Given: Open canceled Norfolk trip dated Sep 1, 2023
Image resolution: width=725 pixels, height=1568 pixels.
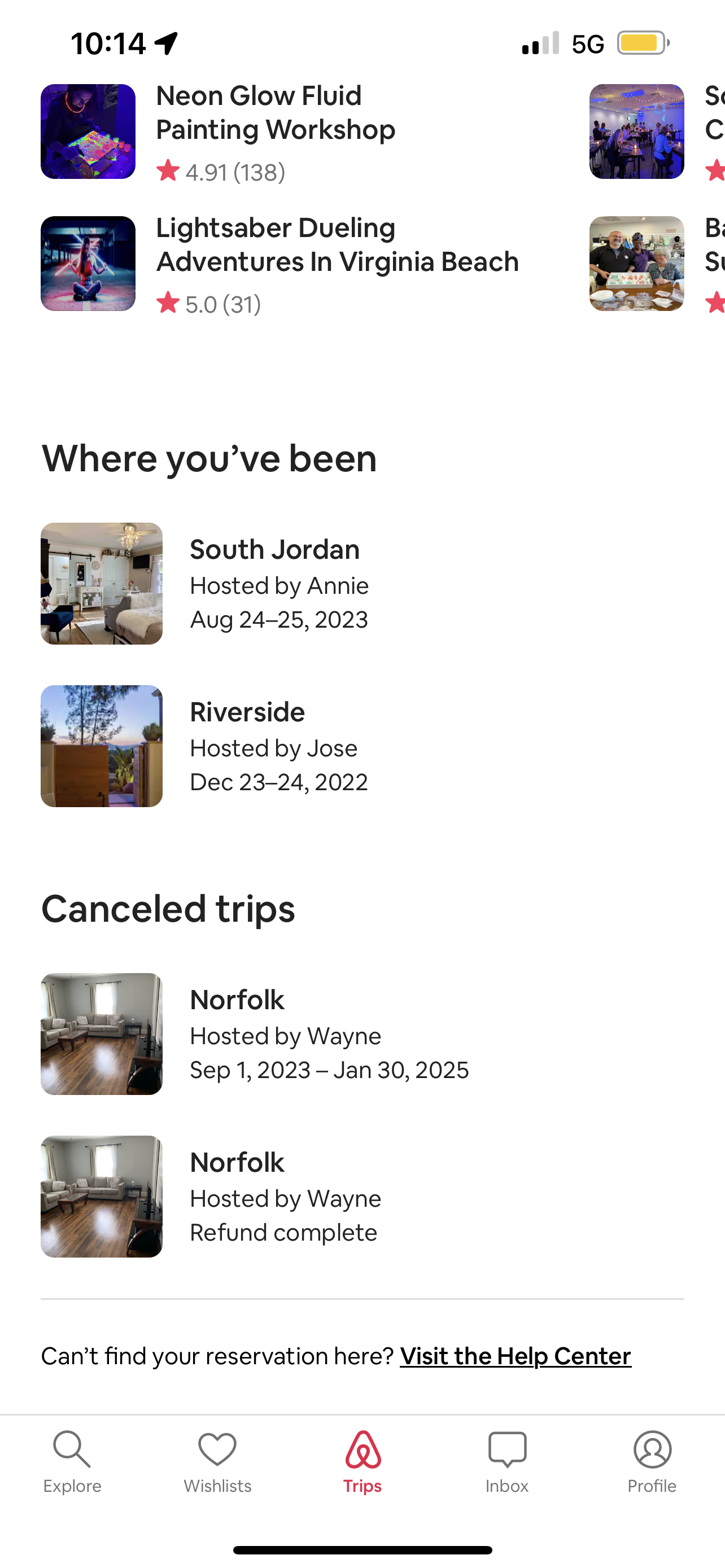Looking at the screenshot, I should [x=329, y=1033].
